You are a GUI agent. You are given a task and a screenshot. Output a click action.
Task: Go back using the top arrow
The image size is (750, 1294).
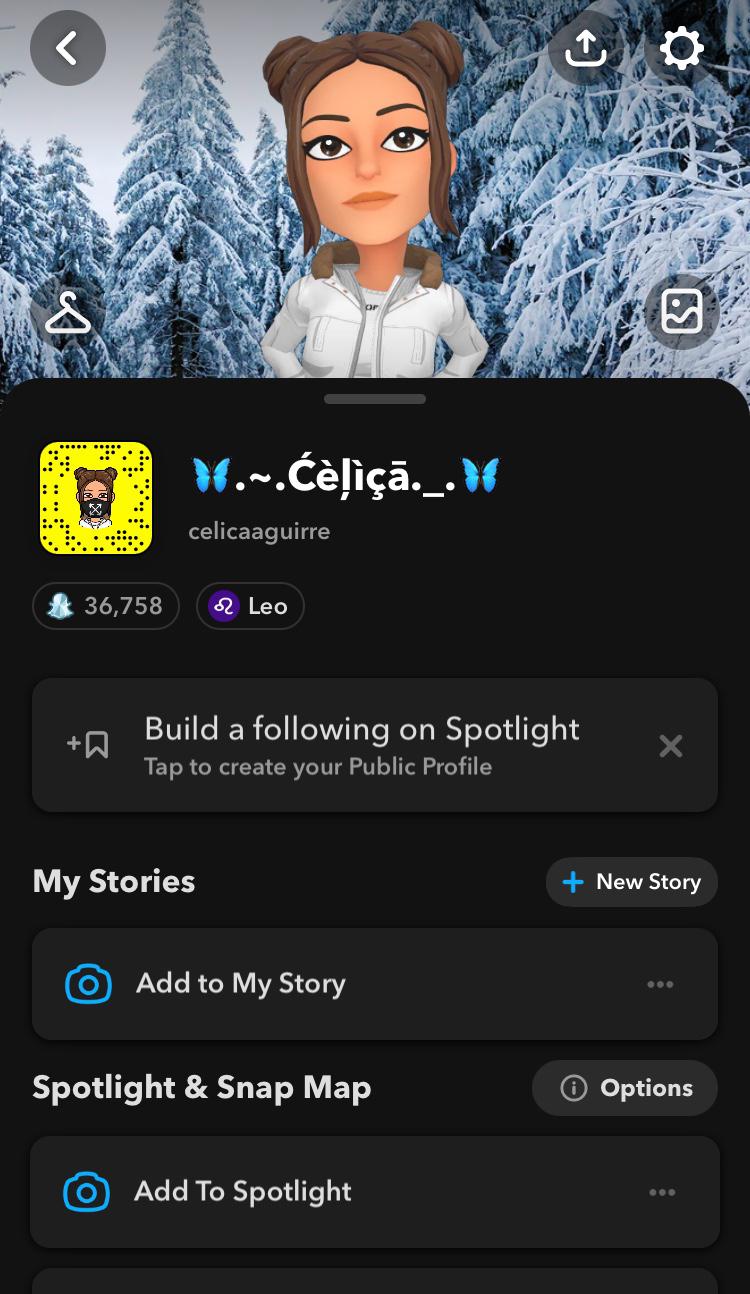tap(67, 48)
